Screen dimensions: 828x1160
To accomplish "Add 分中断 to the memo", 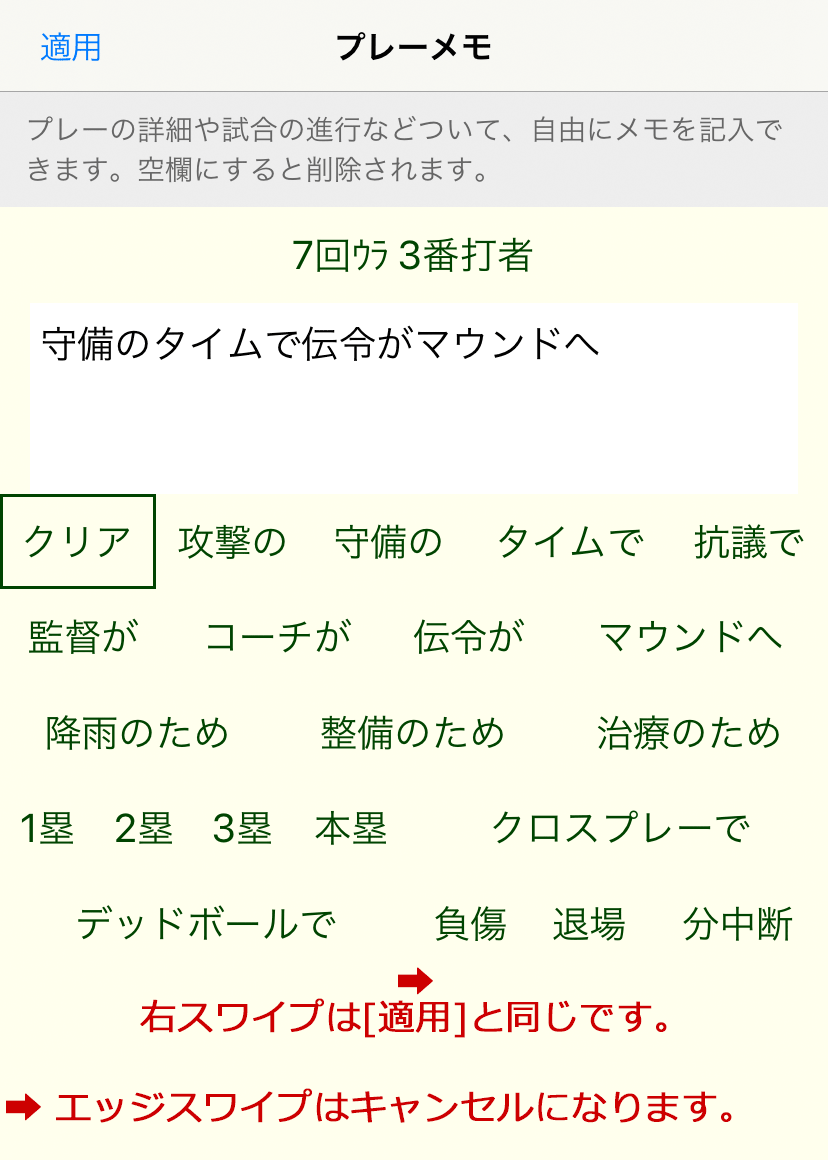I will click(x=738, y=923).
